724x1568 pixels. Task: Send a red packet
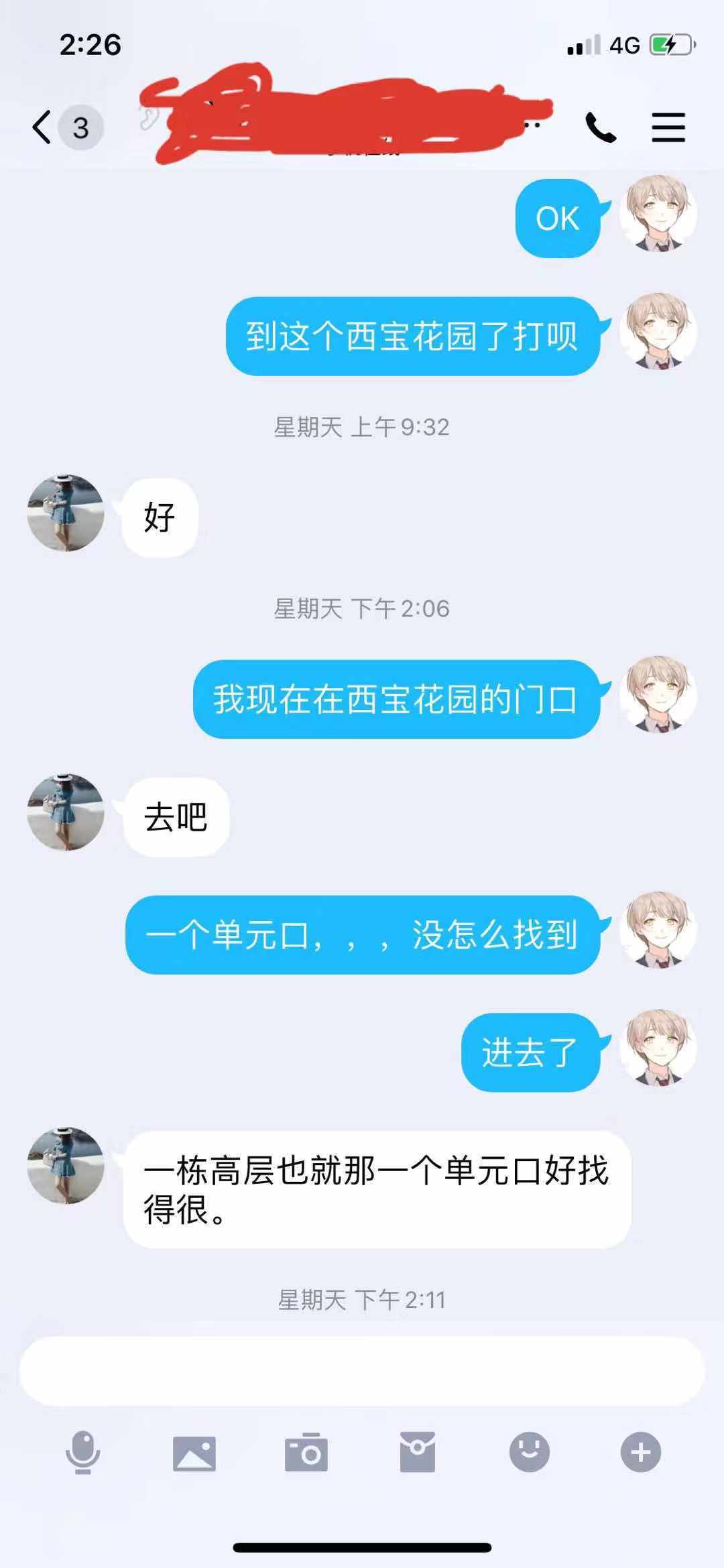[418, 1453]
